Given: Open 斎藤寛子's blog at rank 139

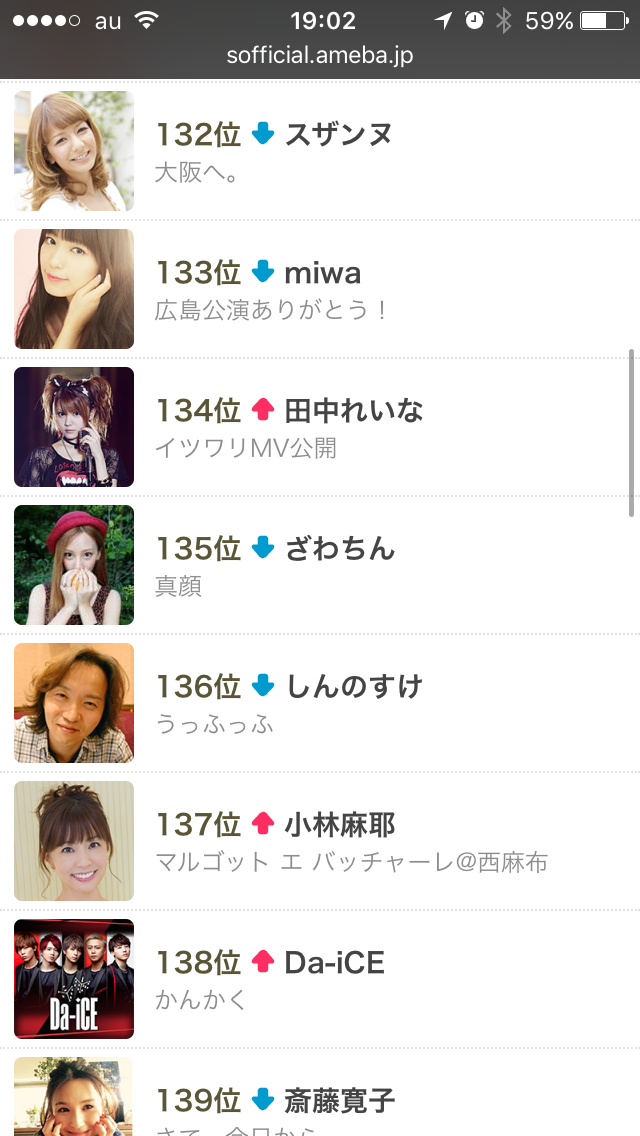Looking at the screenshot, I should point(320,1093).
